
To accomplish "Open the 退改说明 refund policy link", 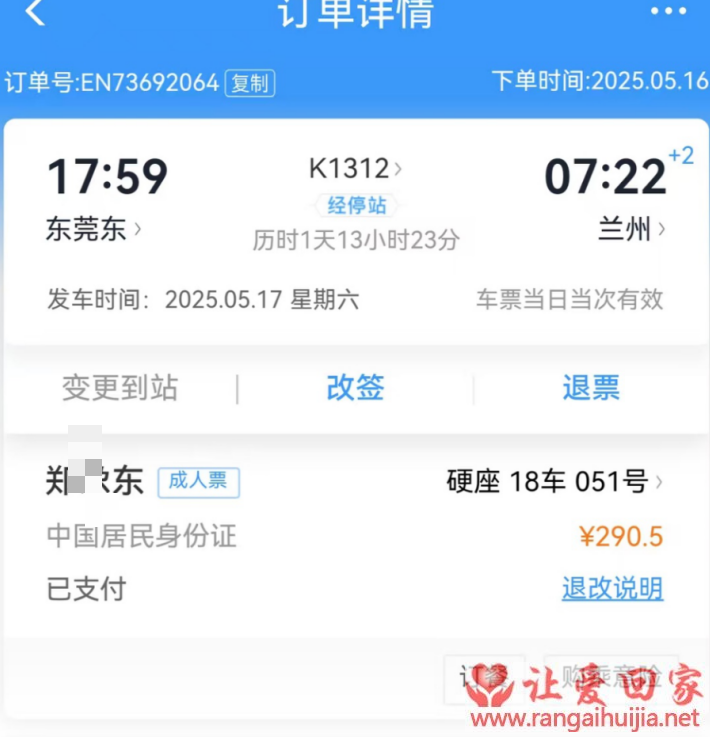I will [612, 588].
